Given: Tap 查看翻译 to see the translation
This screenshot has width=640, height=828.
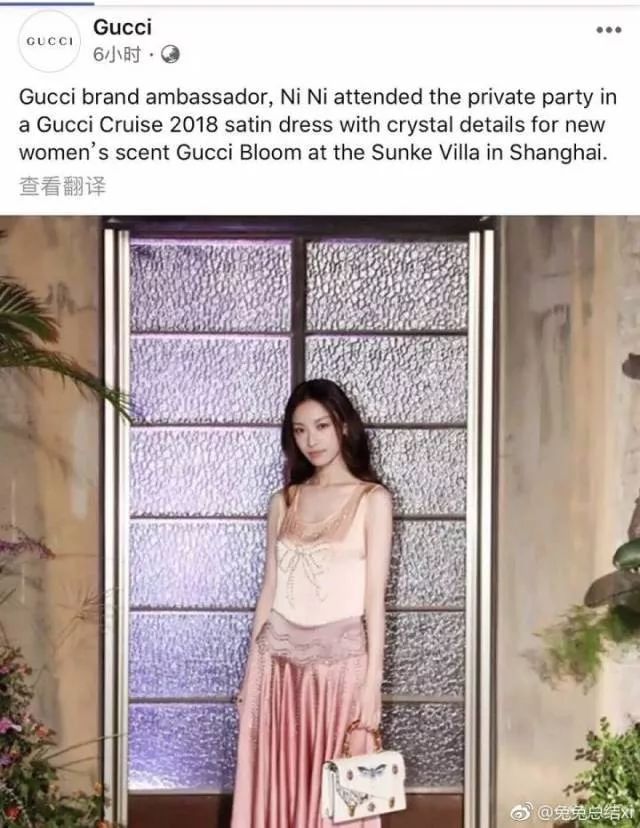Looking at the screenshot, I should pos(62,185).
